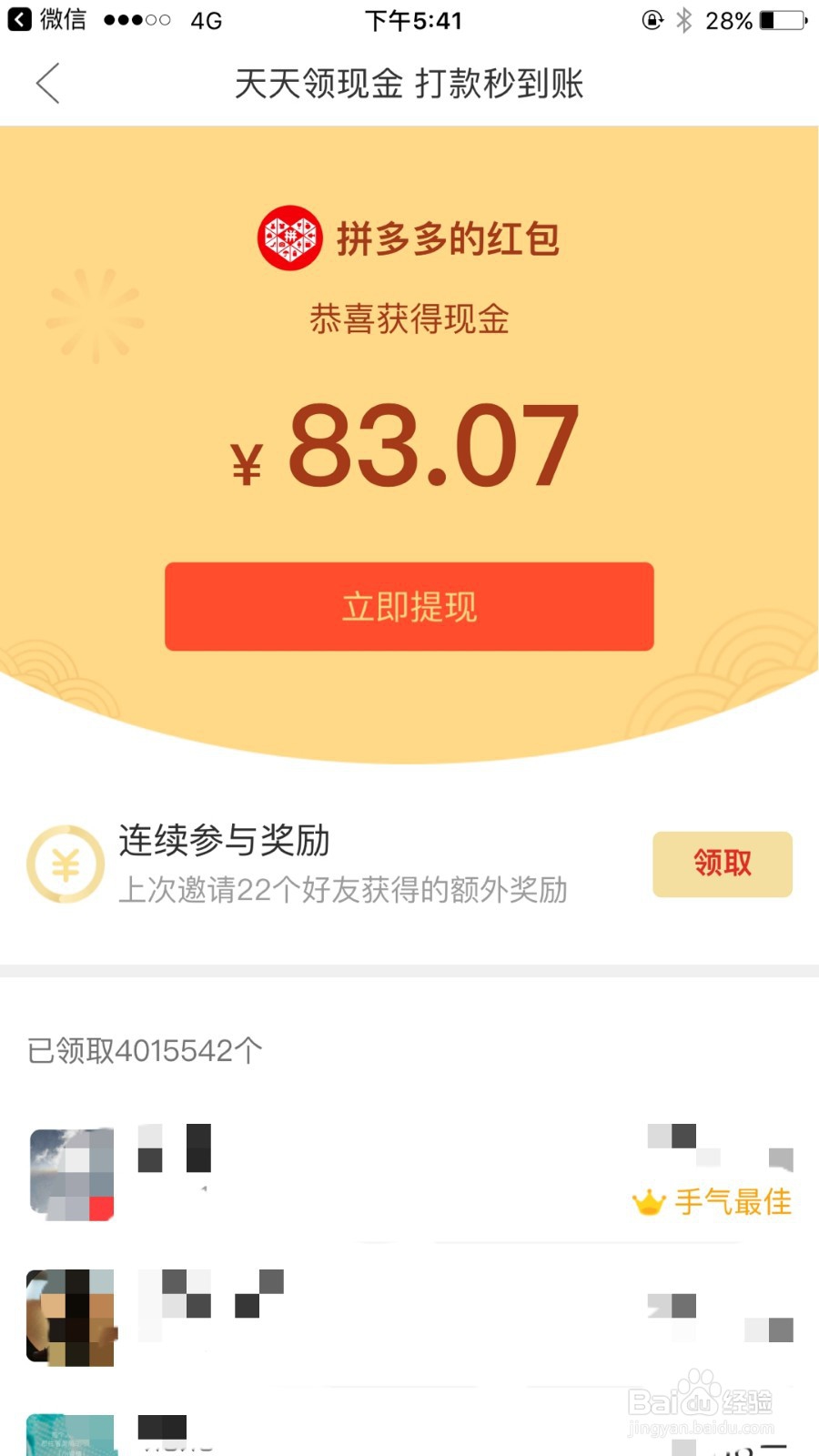Image resolution: width=819 pixels, height=1456 pixels.
Task: Tap the orientation lock icon in status bar
Action: (652, 19)
